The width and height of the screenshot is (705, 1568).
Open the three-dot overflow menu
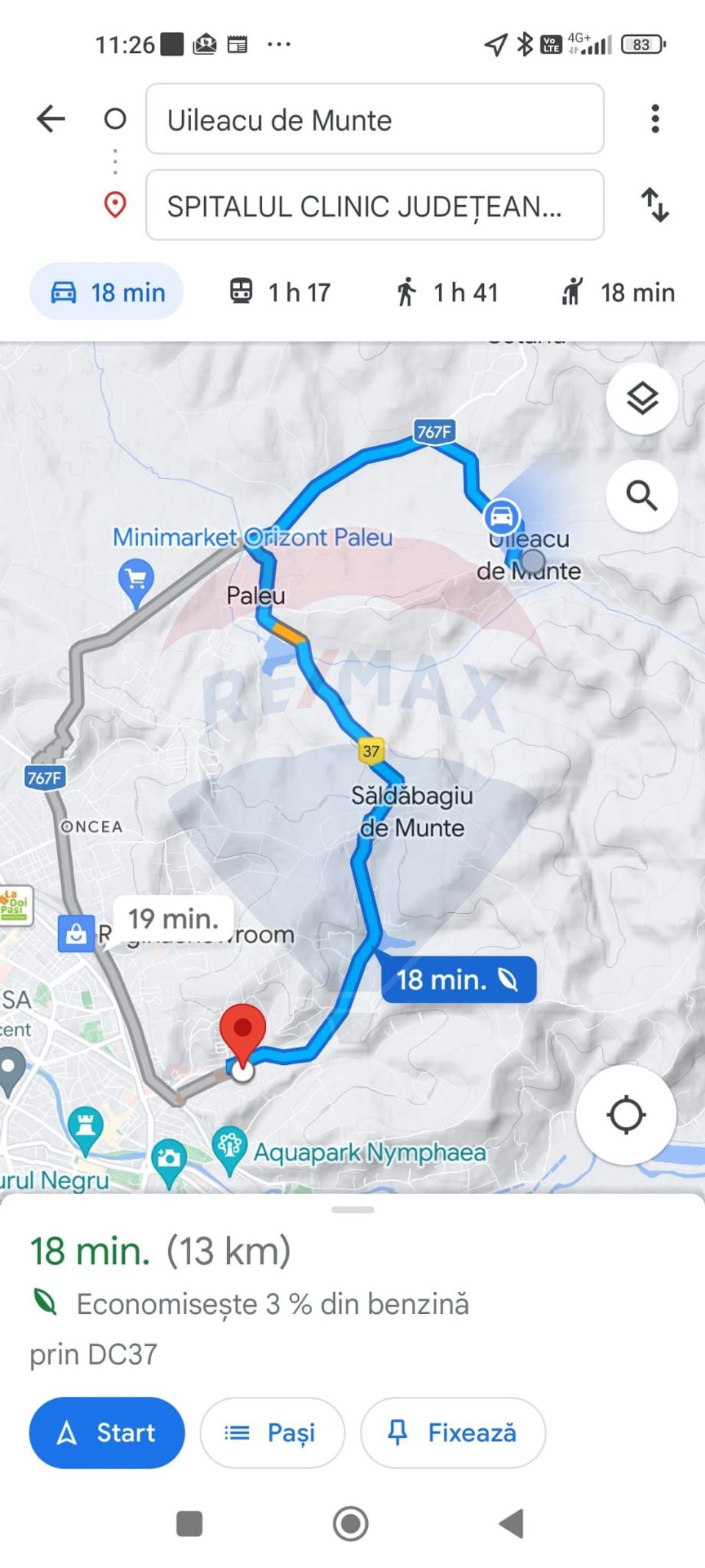(x=654, y=118)
